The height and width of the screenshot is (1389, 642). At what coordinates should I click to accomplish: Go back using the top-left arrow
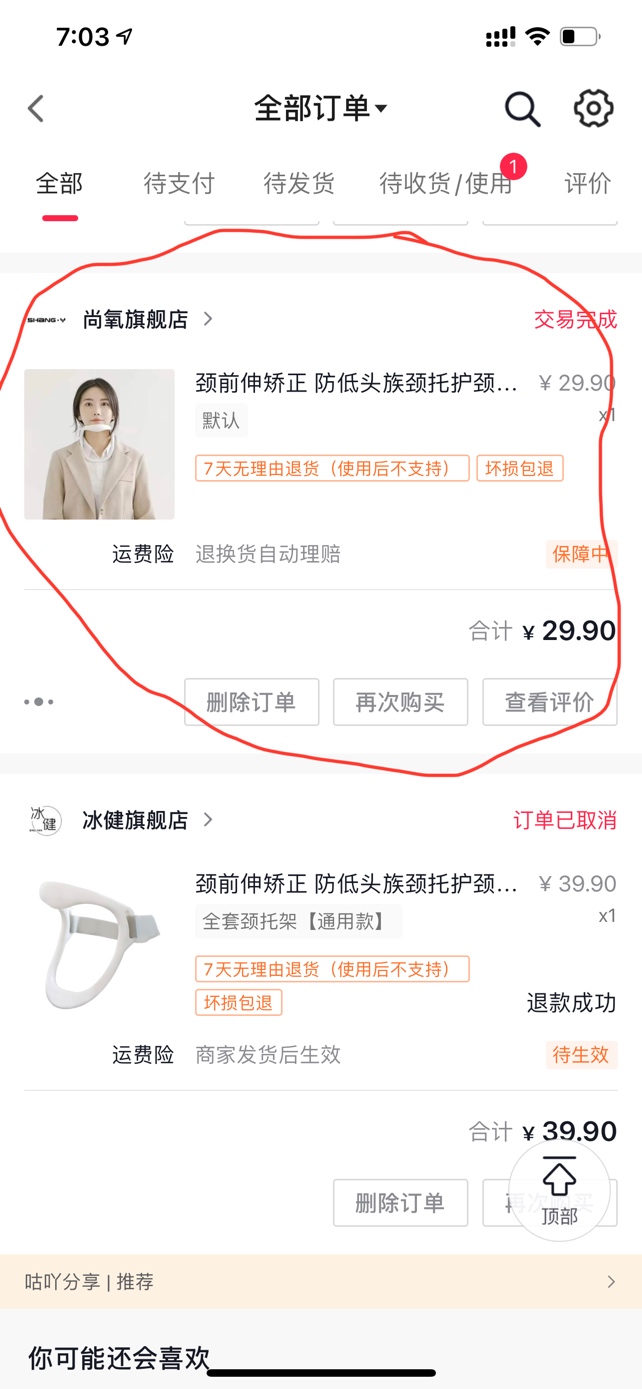[37, 108]
